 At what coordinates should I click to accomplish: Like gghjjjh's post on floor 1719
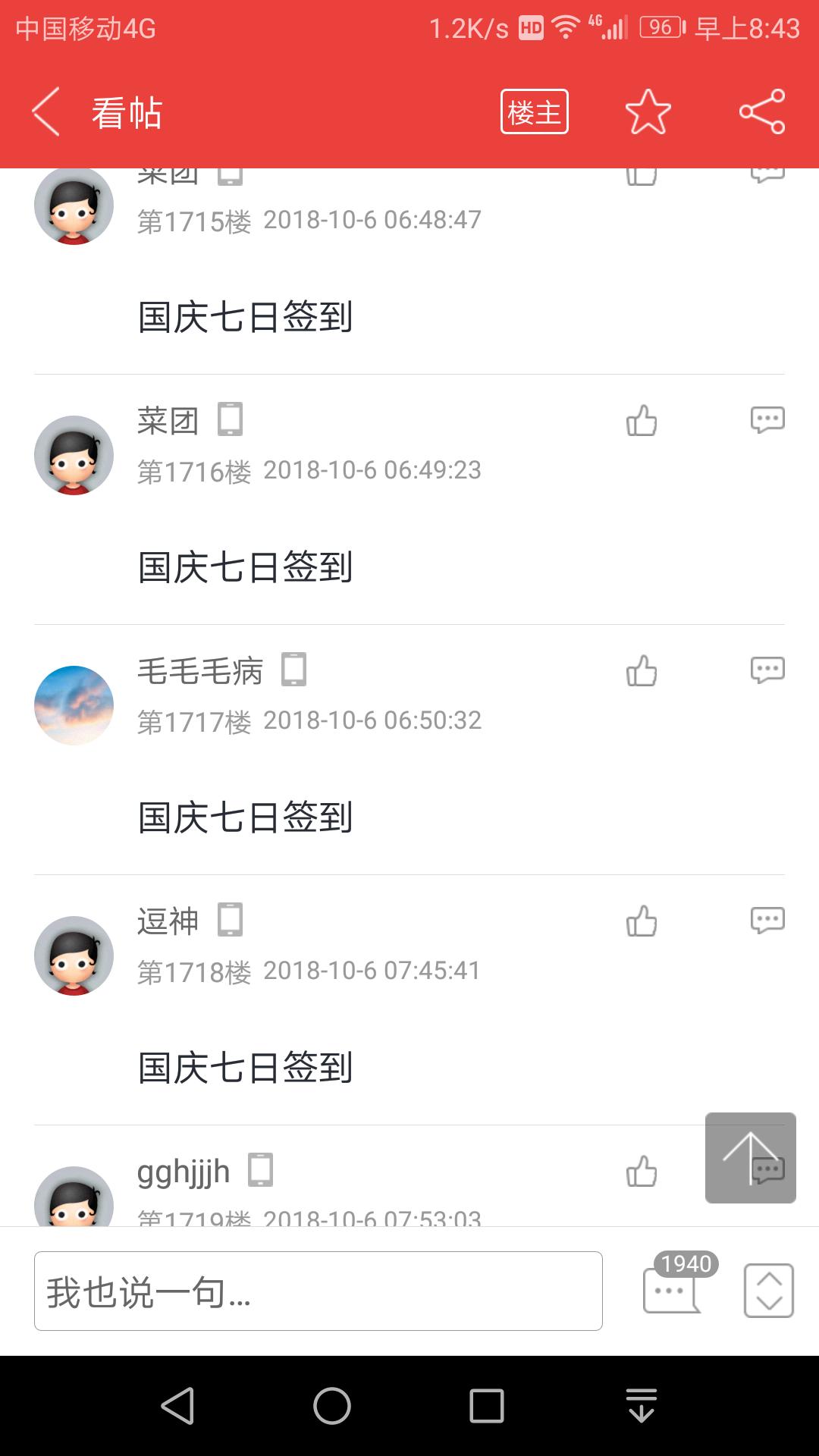pos(642,1171)
